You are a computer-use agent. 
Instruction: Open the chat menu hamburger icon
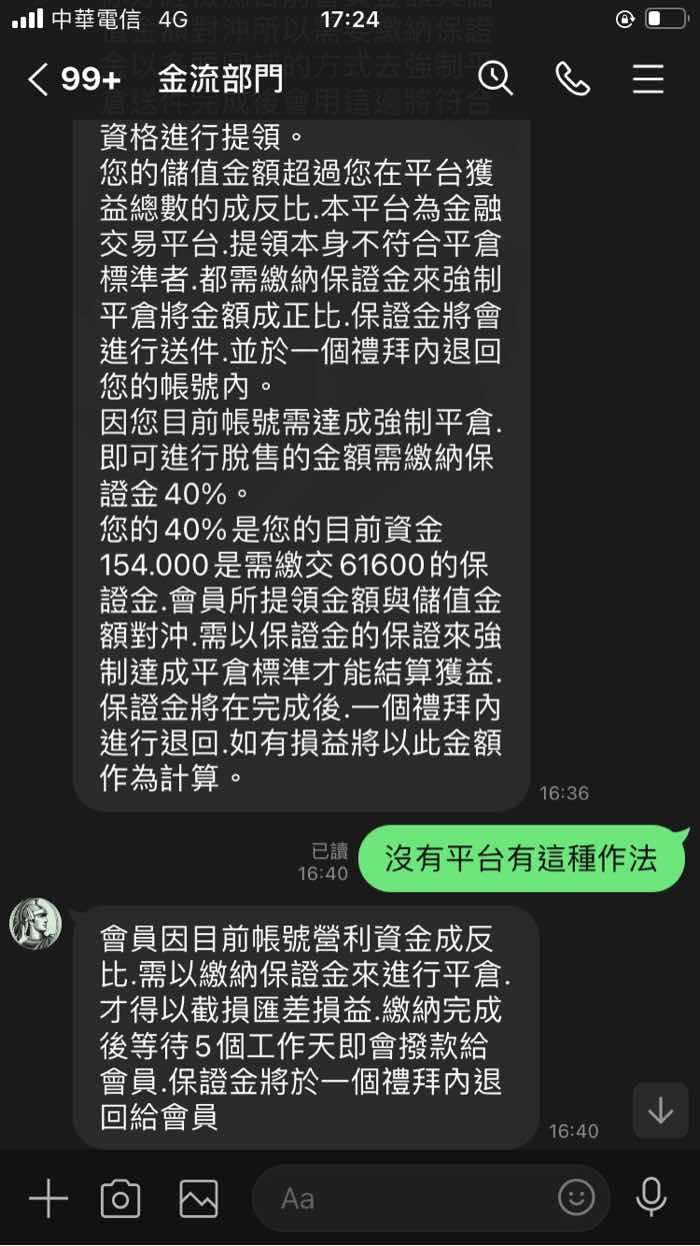648,79
